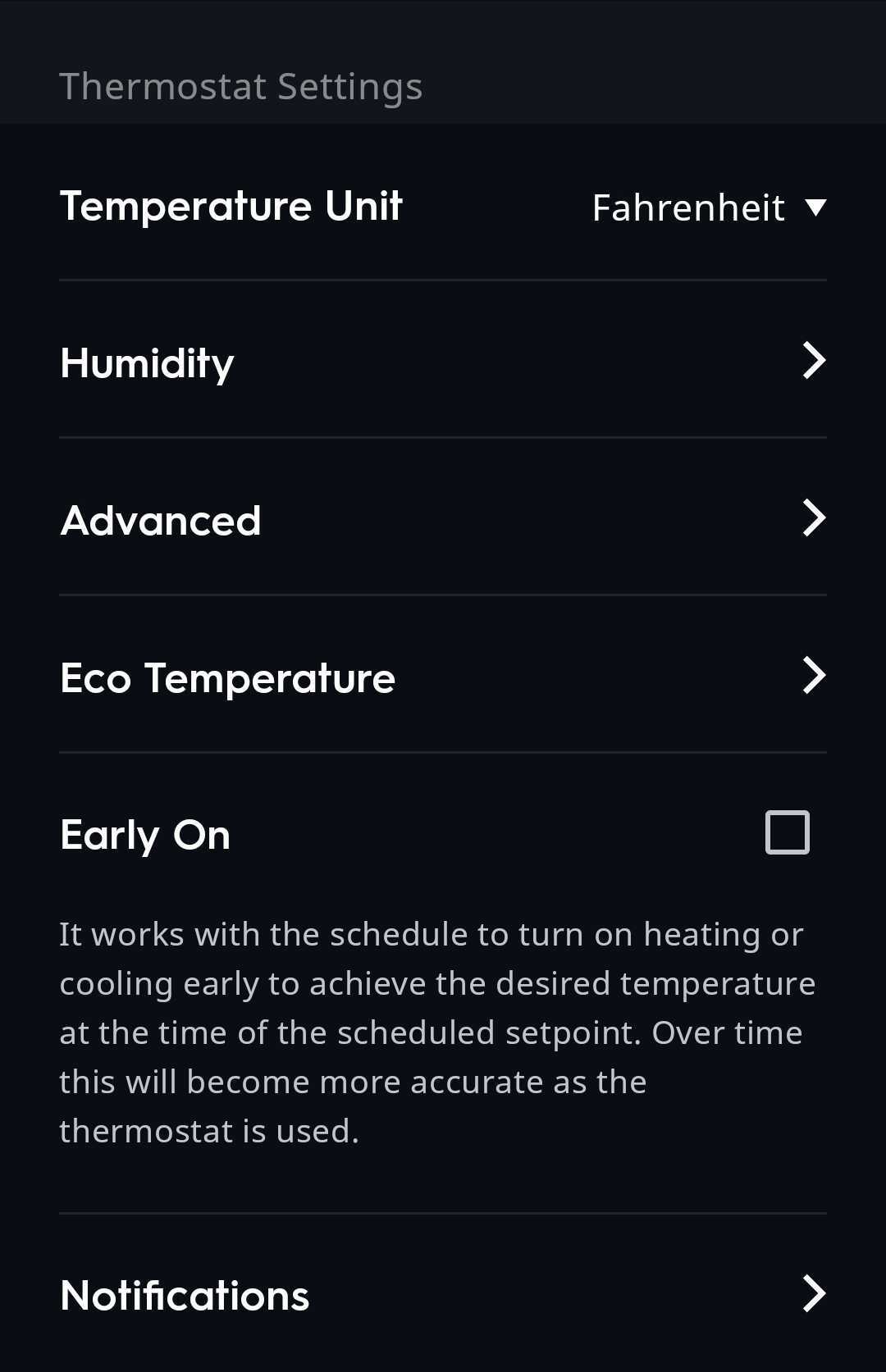Open the Temperature Unit dropdown showing Fahrenheit
The height and width of the screenshot is (1372, 886).
[708, 207]
